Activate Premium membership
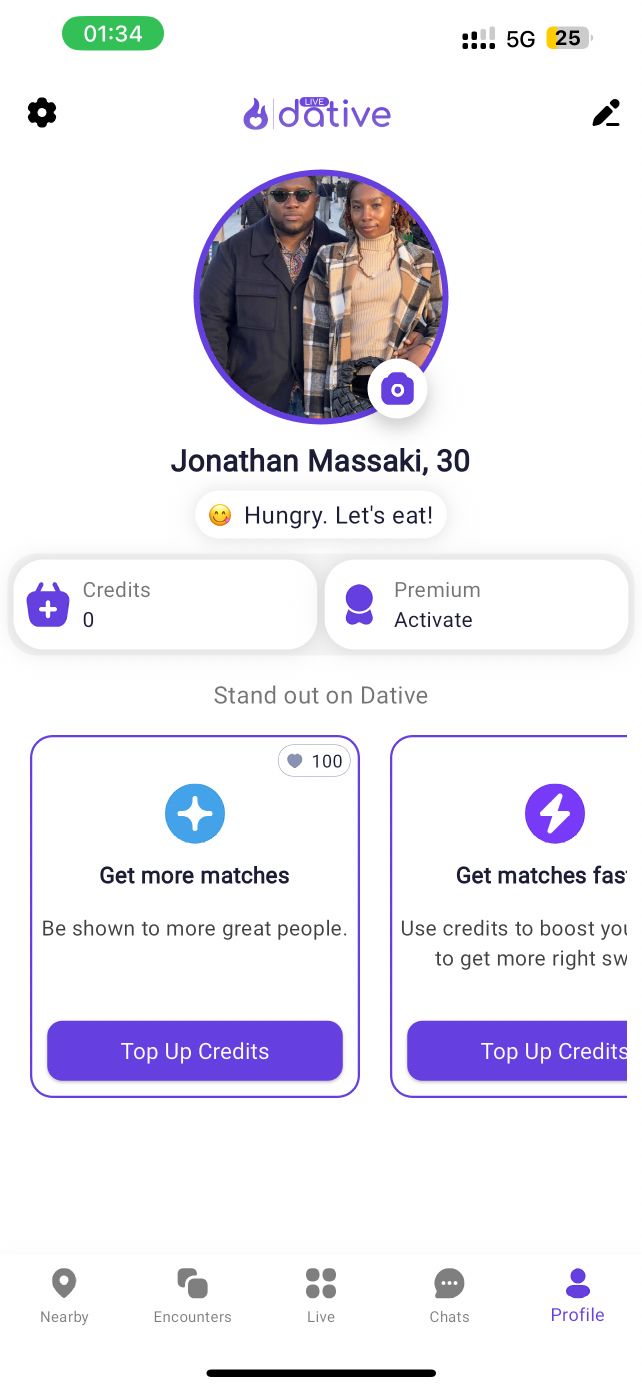Image resolution: width=642 pixels, height=1389 pixels. [476, 605]
